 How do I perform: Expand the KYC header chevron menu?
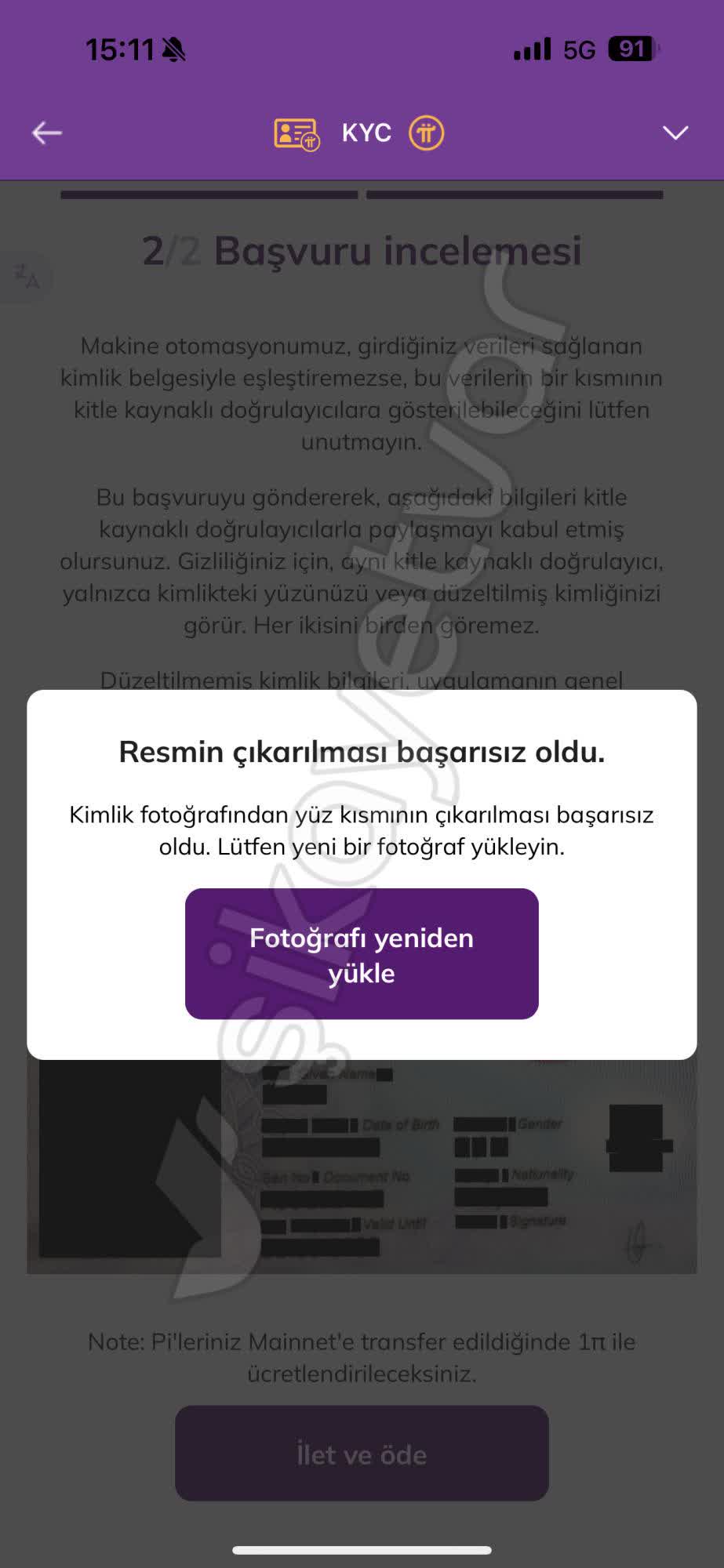point(675,132)
